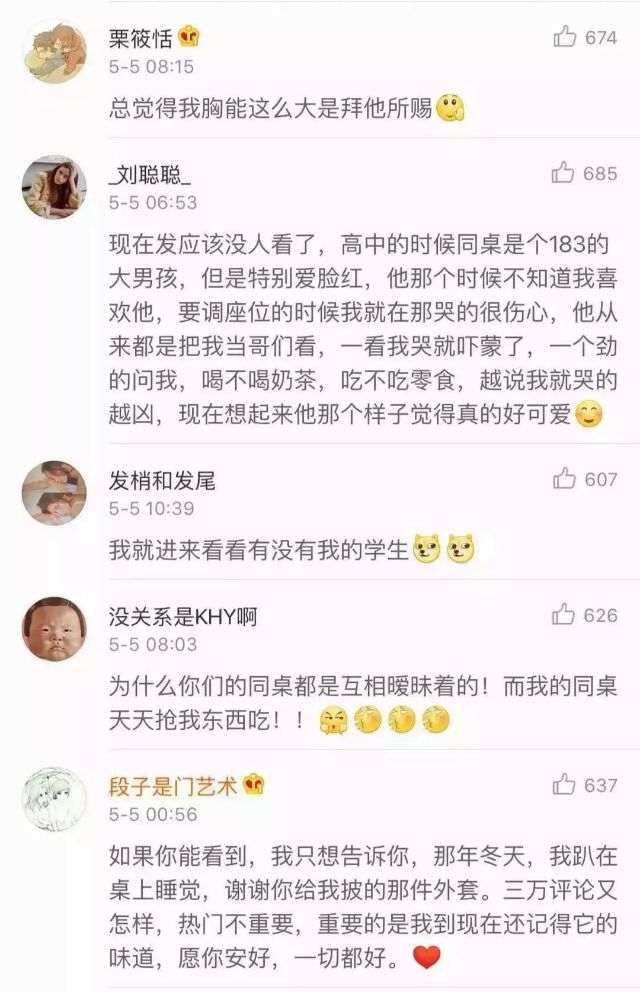Open the baby-face avatar of 没关系是KHY啊
Viewport: 640px width, 992px height.
point(54,629)
